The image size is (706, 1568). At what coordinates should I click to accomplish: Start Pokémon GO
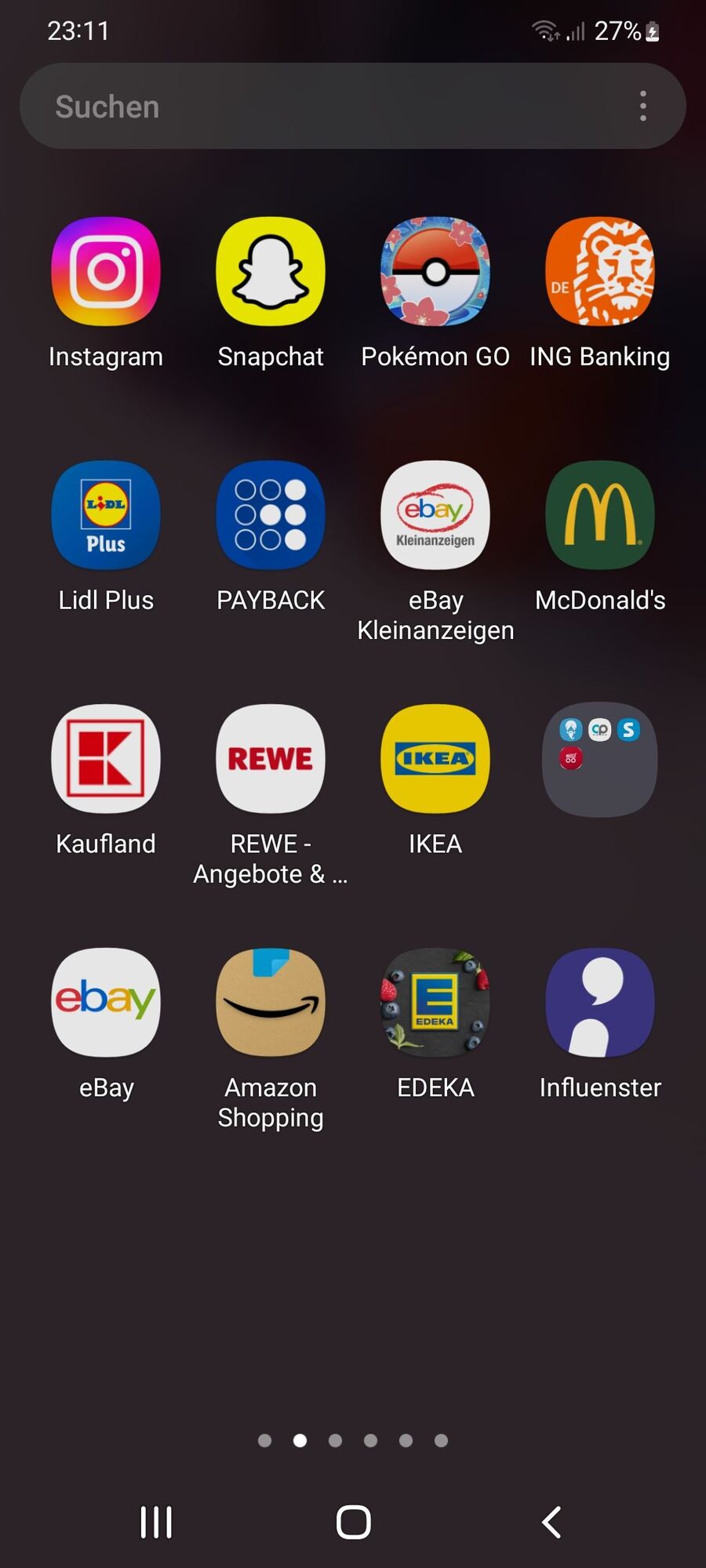(435, 272)
